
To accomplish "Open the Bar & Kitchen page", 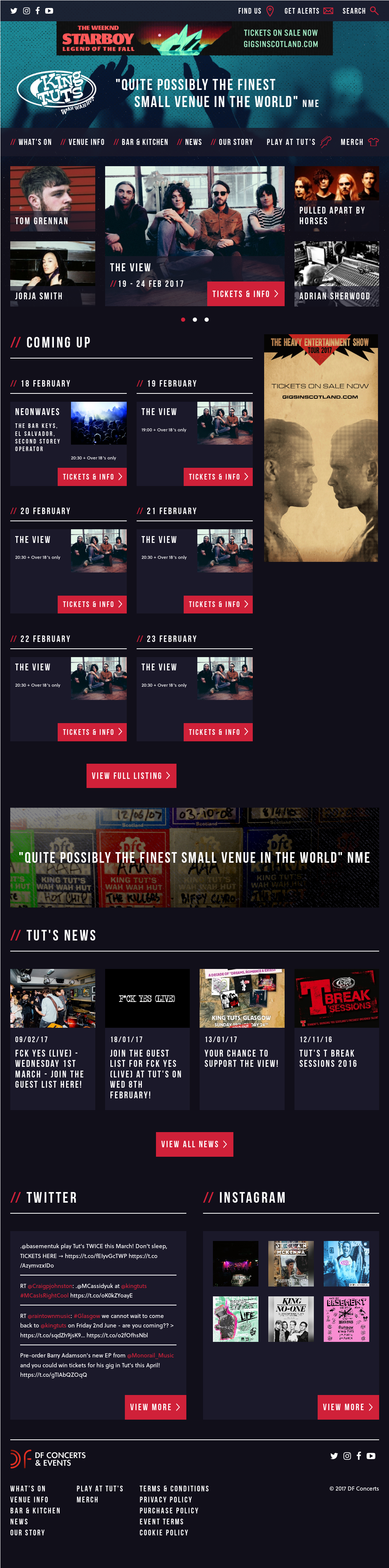I will 141,142.
